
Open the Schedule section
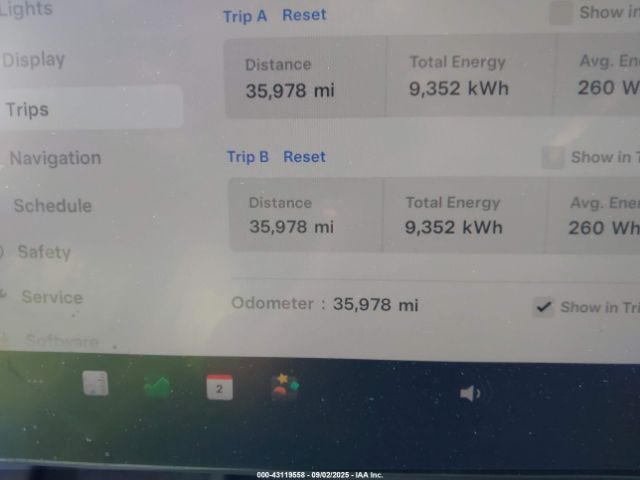click(52, 206)
